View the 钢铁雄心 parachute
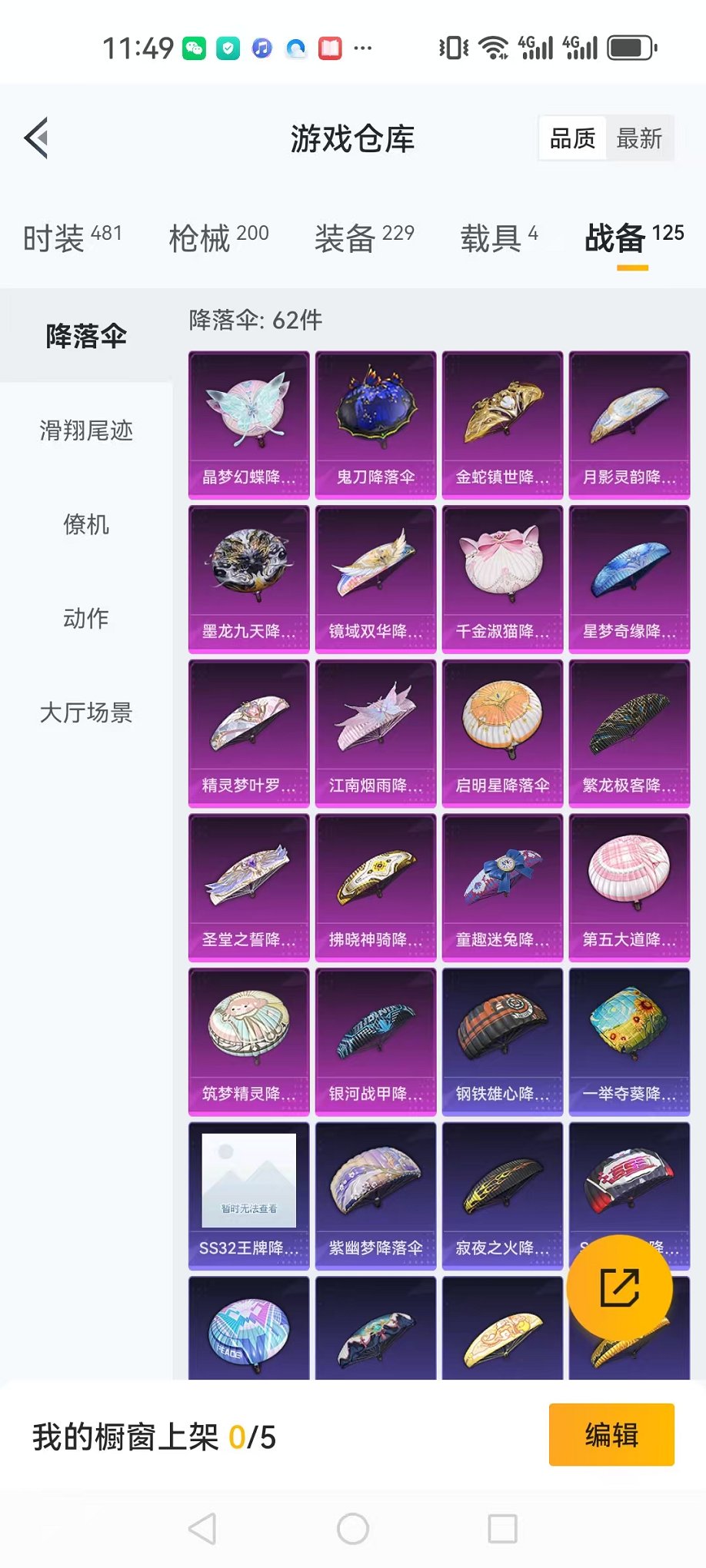Image resolution: width=706 pixels, height=1568 pixels. coord(502,1041)
